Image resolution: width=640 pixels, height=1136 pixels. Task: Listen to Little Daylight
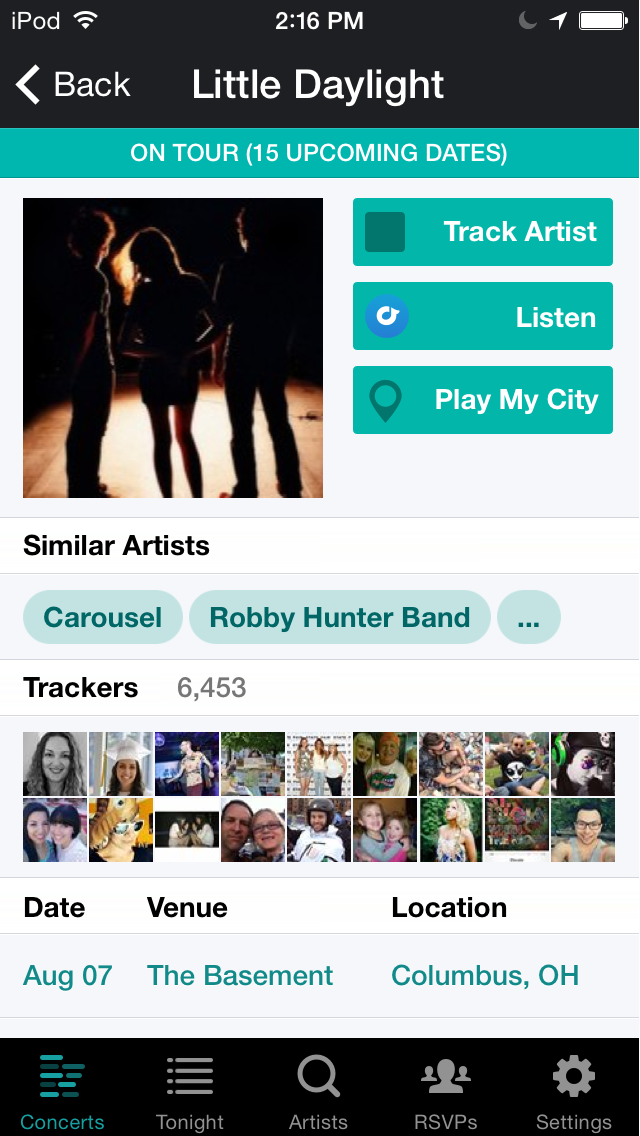482,317
